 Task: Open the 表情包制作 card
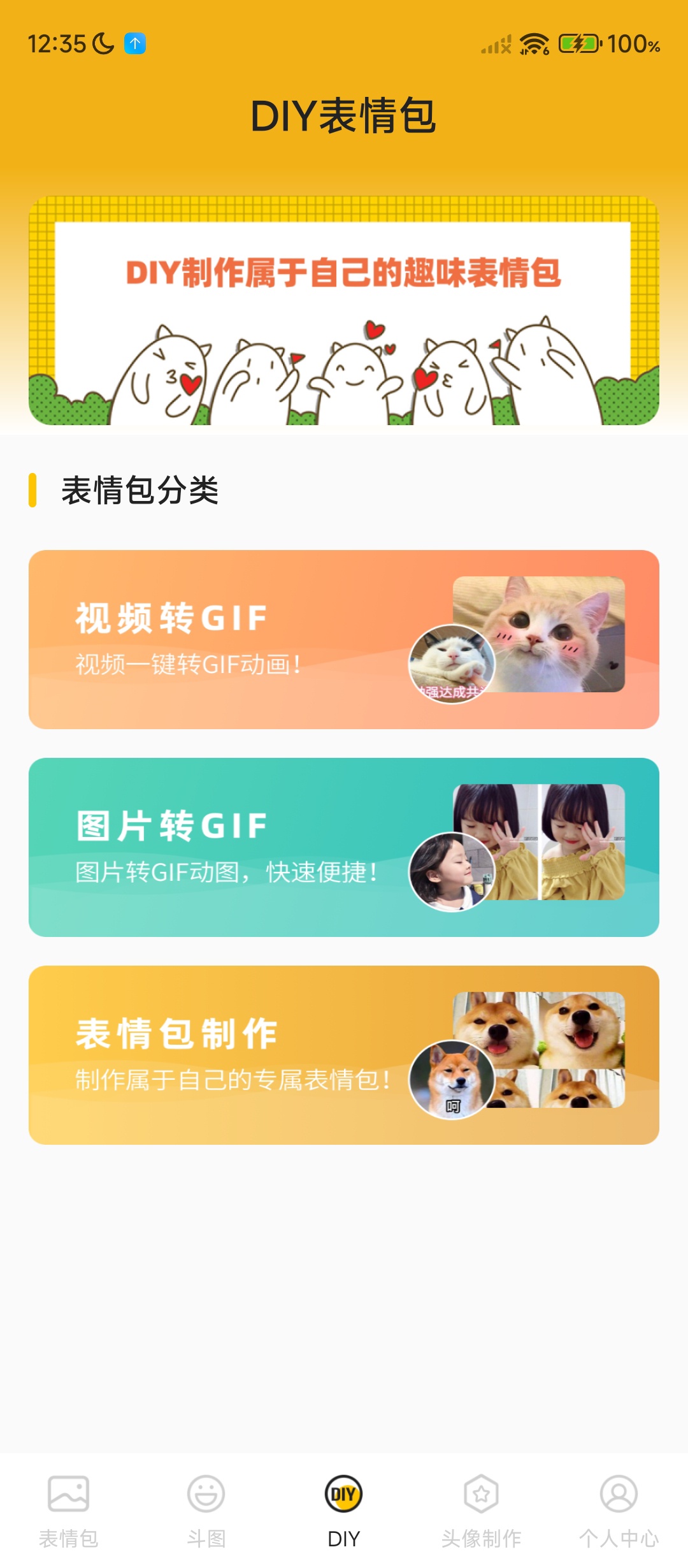click(344, 1055)
